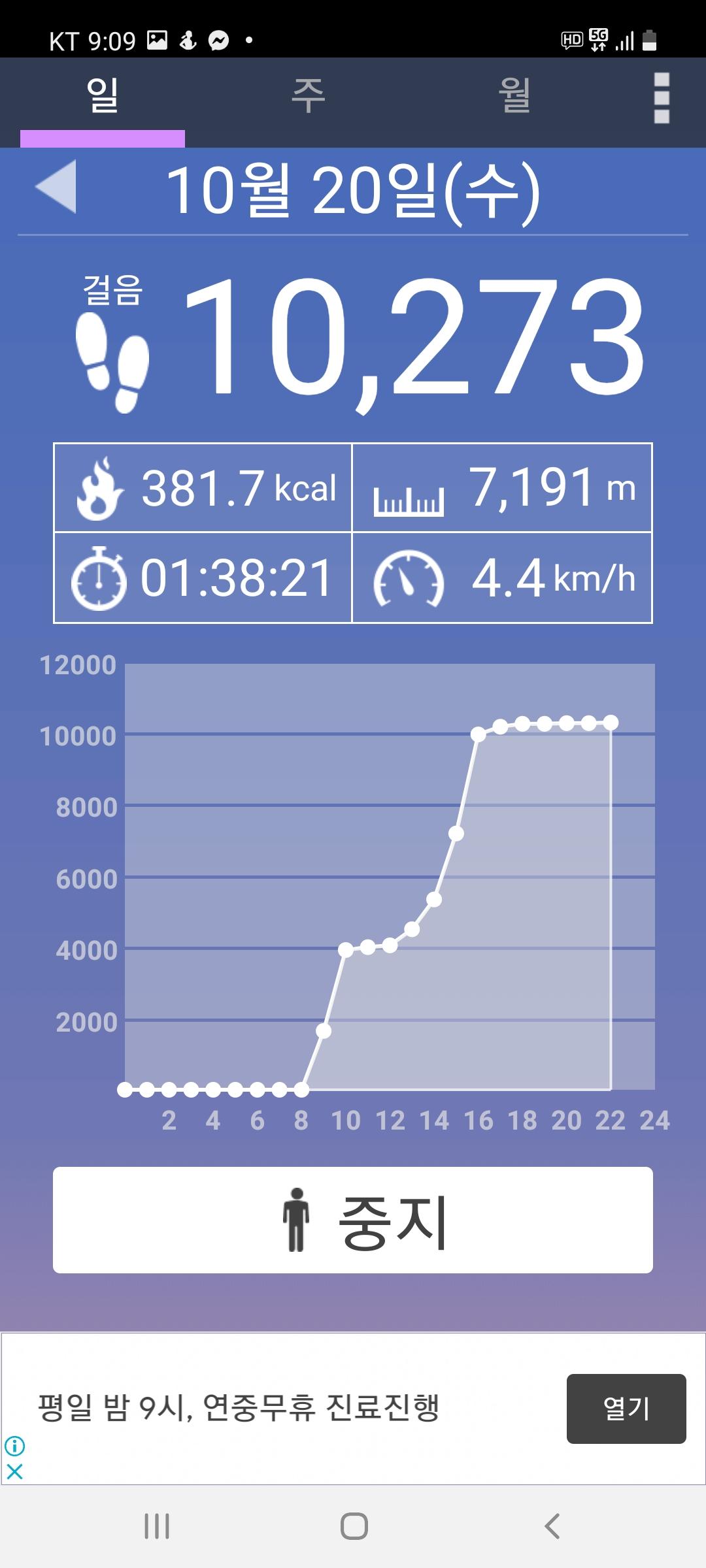Switch to the 월 (month) tab
Screen dimensions: 706x1568
[514, 96]
